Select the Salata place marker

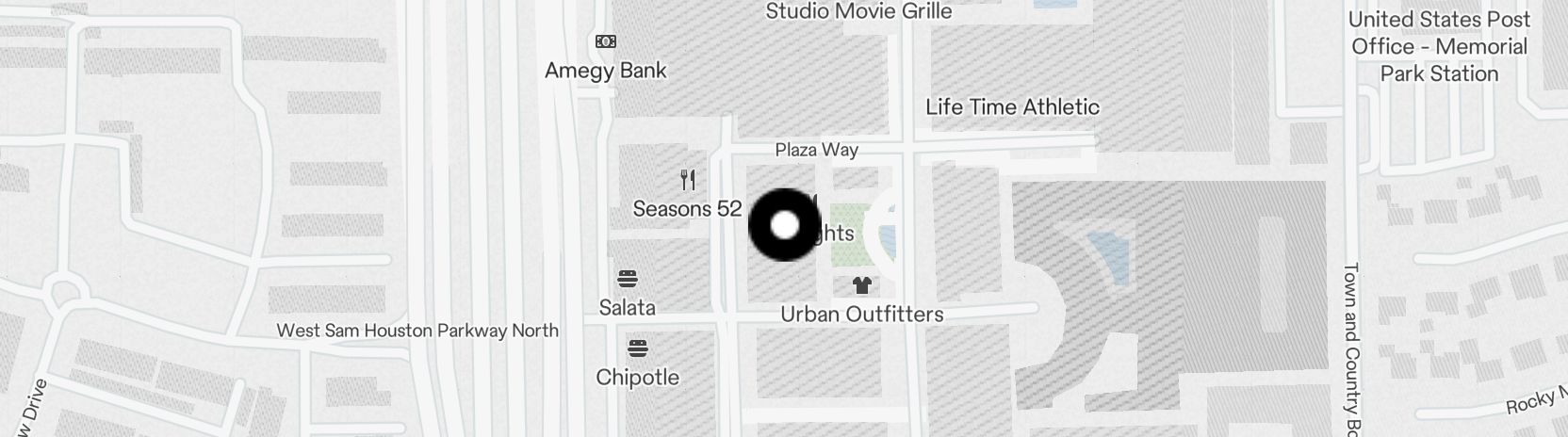click(x=628, y=279)
